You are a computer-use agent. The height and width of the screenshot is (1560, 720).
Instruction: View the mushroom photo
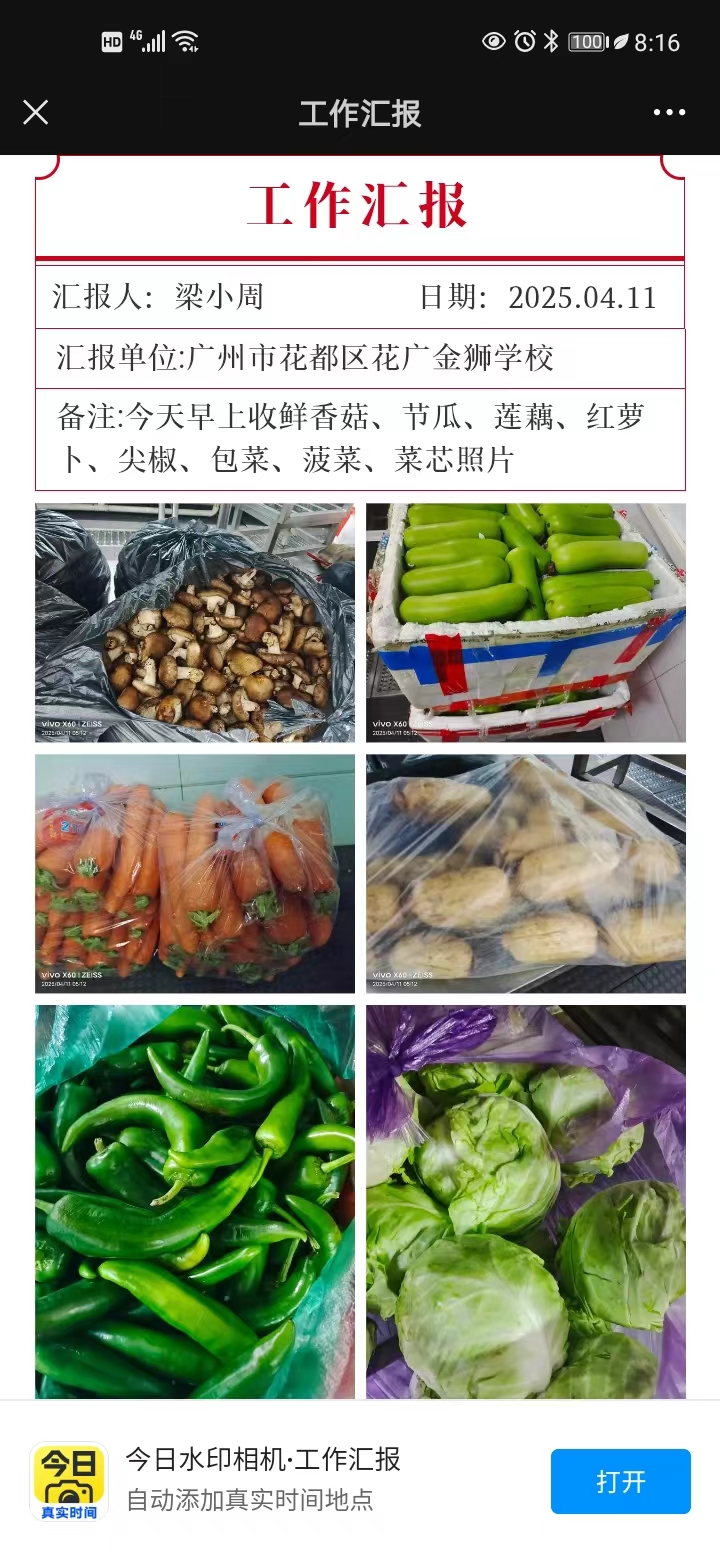click(195, 622)
